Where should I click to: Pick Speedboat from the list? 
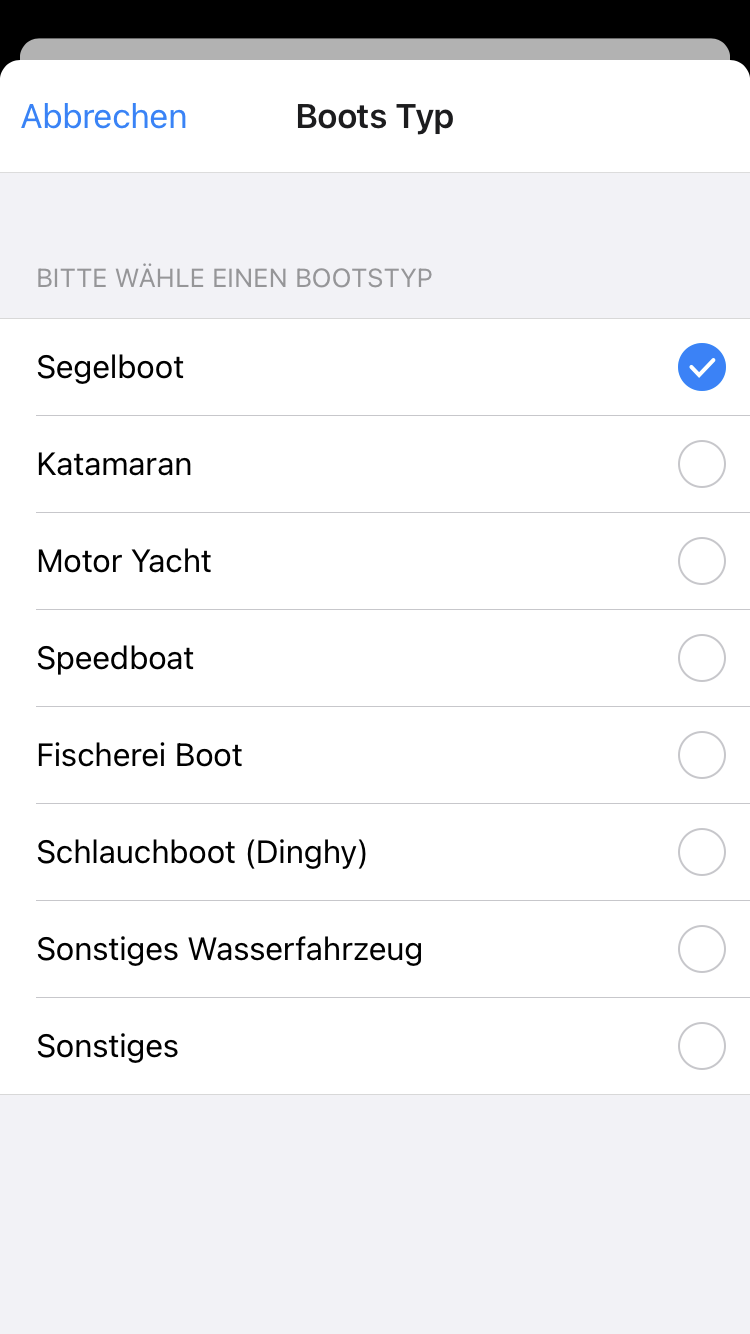tap(375, 658)
